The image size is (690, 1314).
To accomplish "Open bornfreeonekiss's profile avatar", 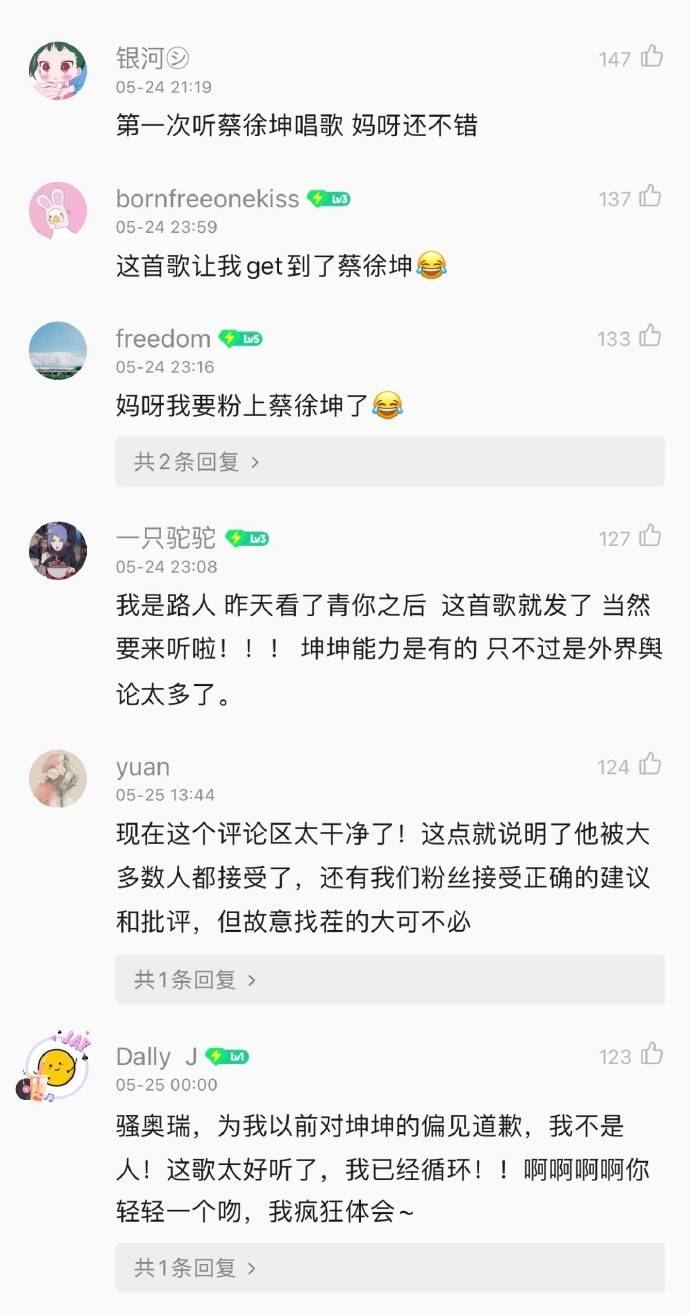I will pyautogui.click(x=58, y=211).
